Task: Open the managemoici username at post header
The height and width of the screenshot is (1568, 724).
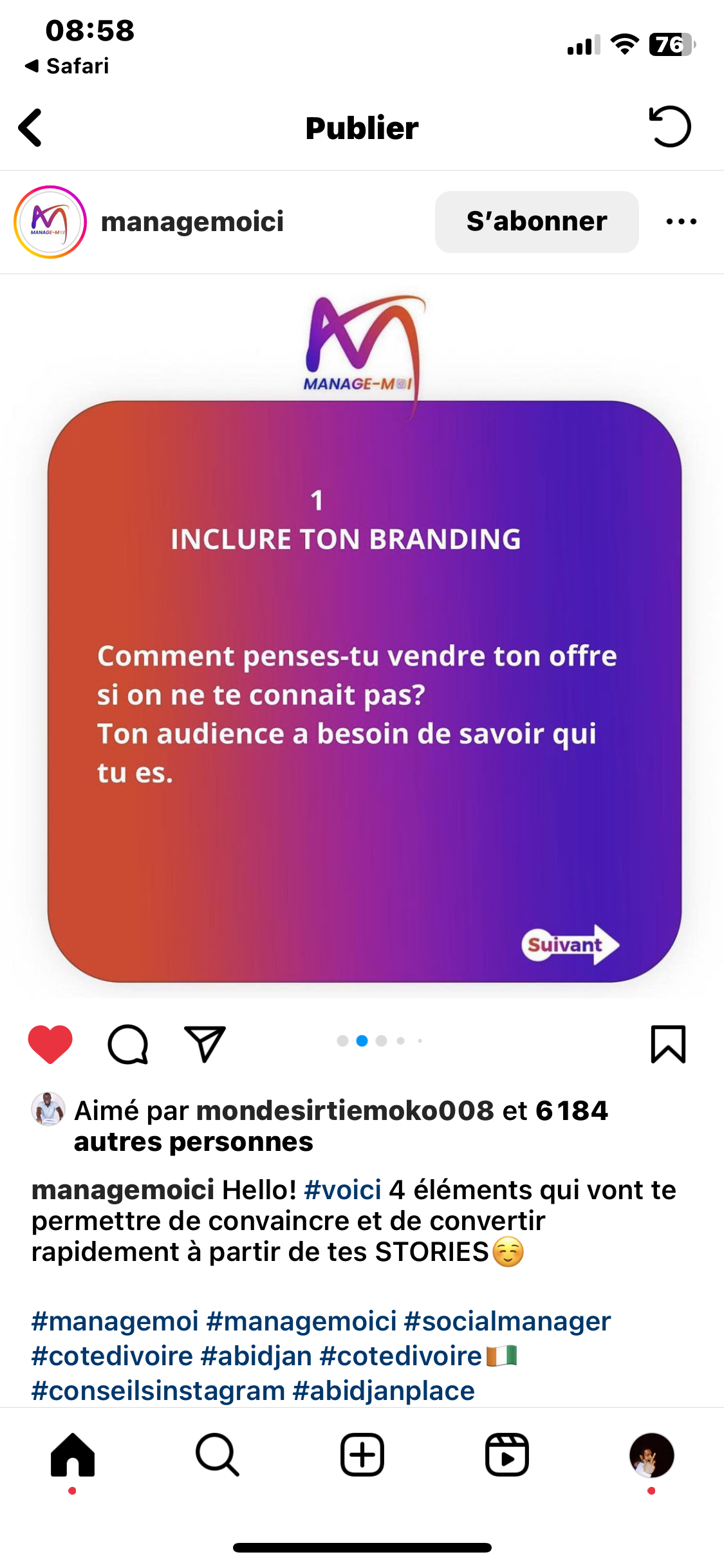Action: (x=192, y=222)
